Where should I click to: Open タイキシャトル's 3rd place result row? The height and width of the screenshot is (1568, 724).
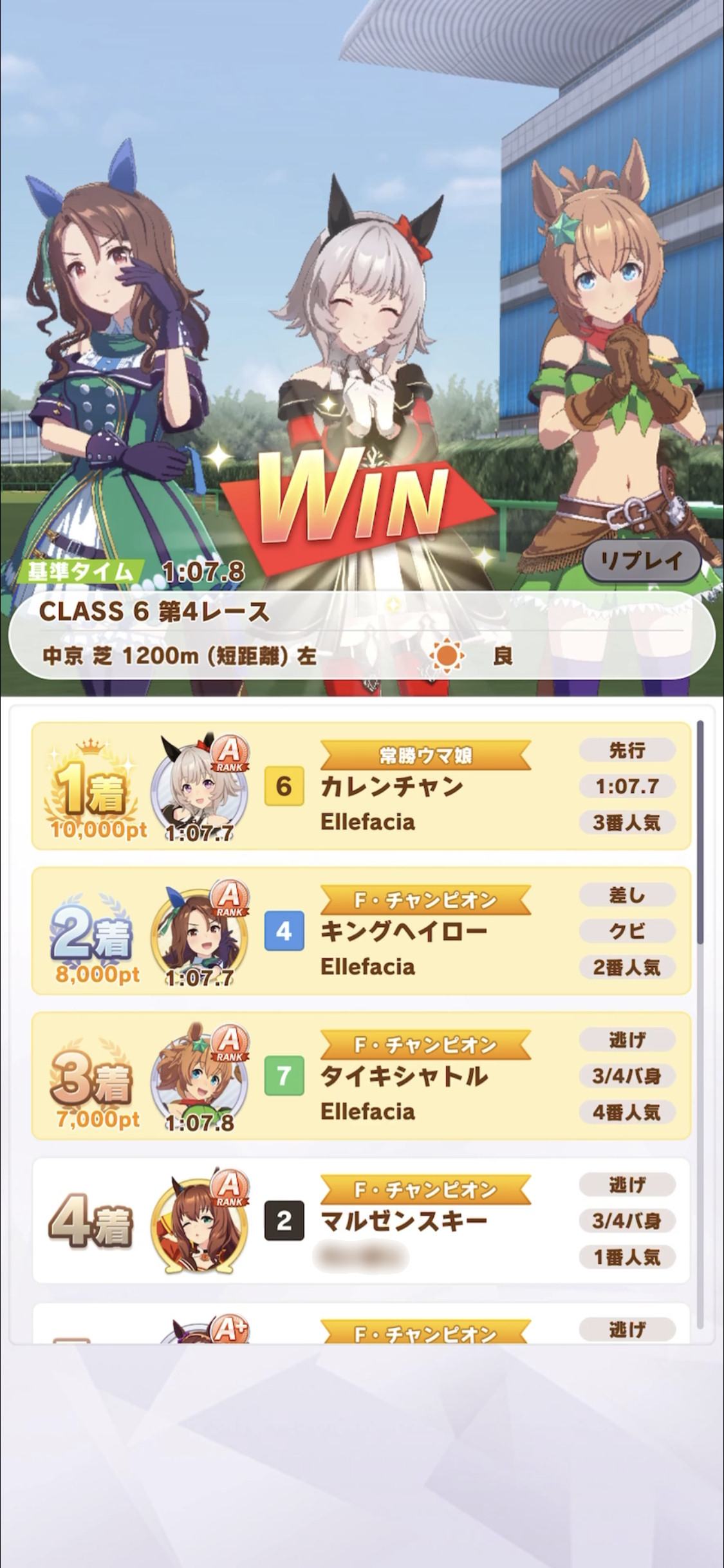(362, 1076)
